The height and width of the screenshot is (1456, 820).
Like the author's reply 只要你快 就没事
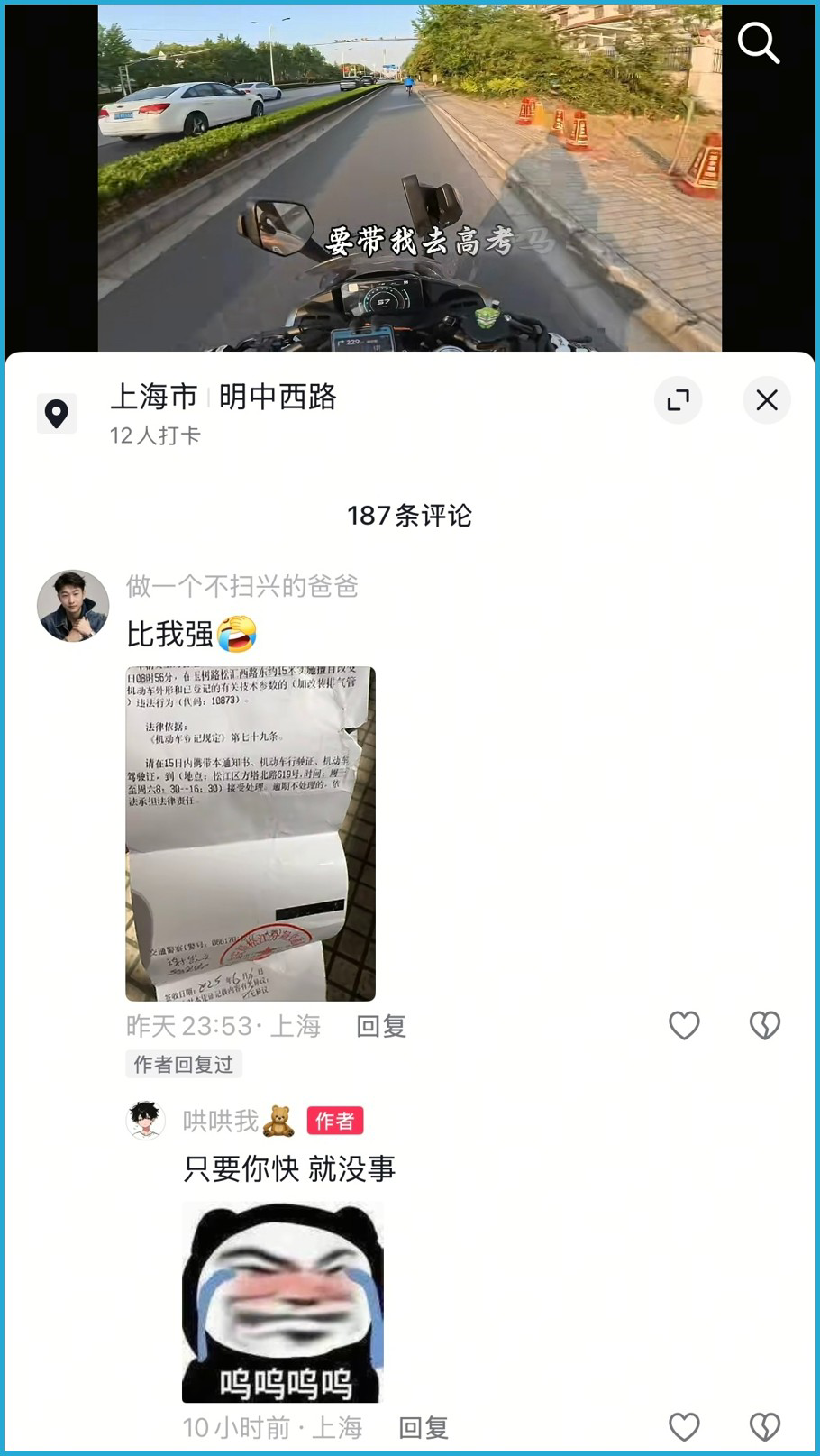pos(684,1426)
